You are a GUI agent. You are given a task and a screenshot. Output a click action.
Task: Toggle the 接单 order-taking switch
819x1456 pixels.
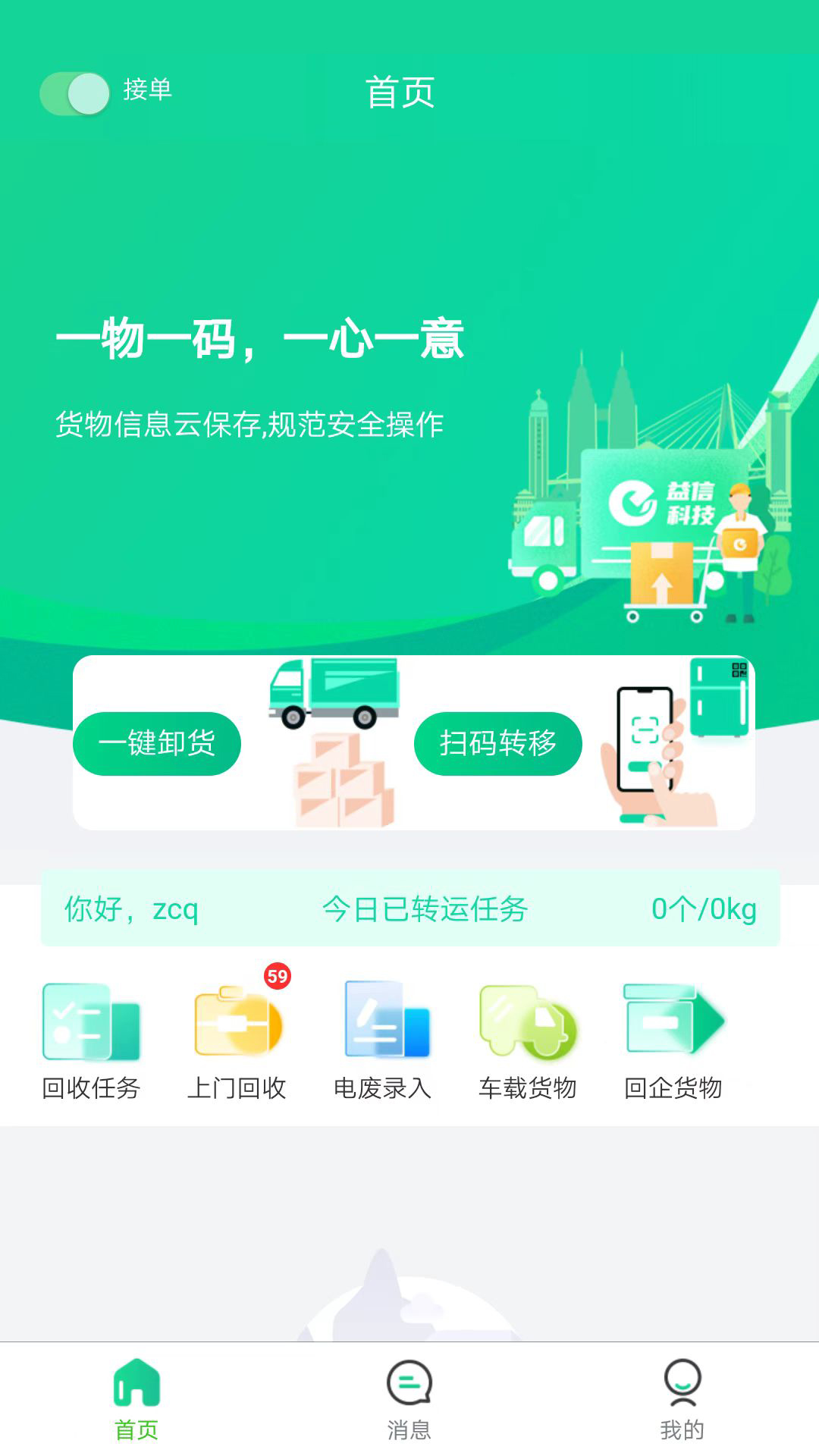tap(75, 93)
